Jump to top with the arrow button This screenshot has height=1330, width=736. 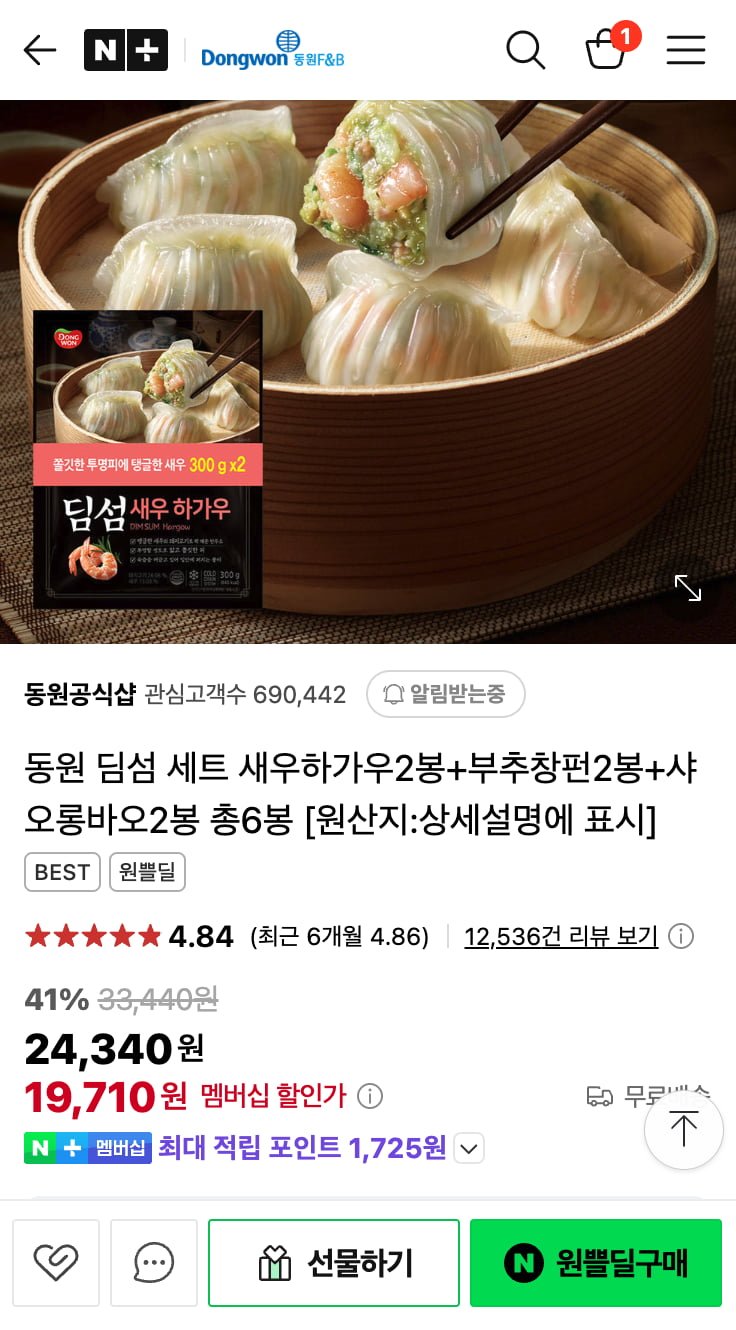point(684,1130)
